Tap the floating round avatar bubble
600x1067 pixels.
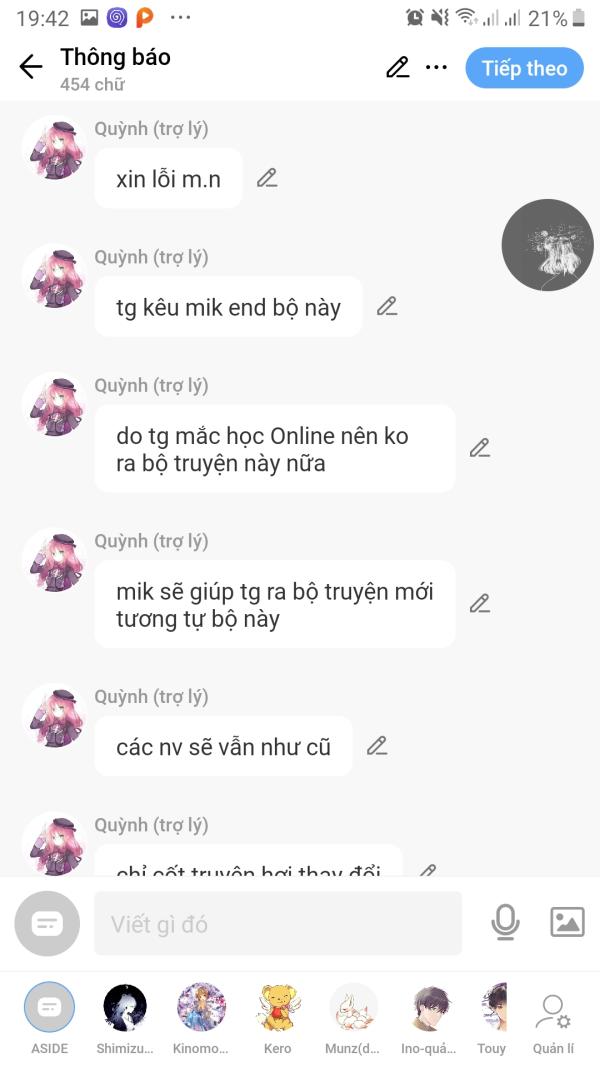[547, 245]
